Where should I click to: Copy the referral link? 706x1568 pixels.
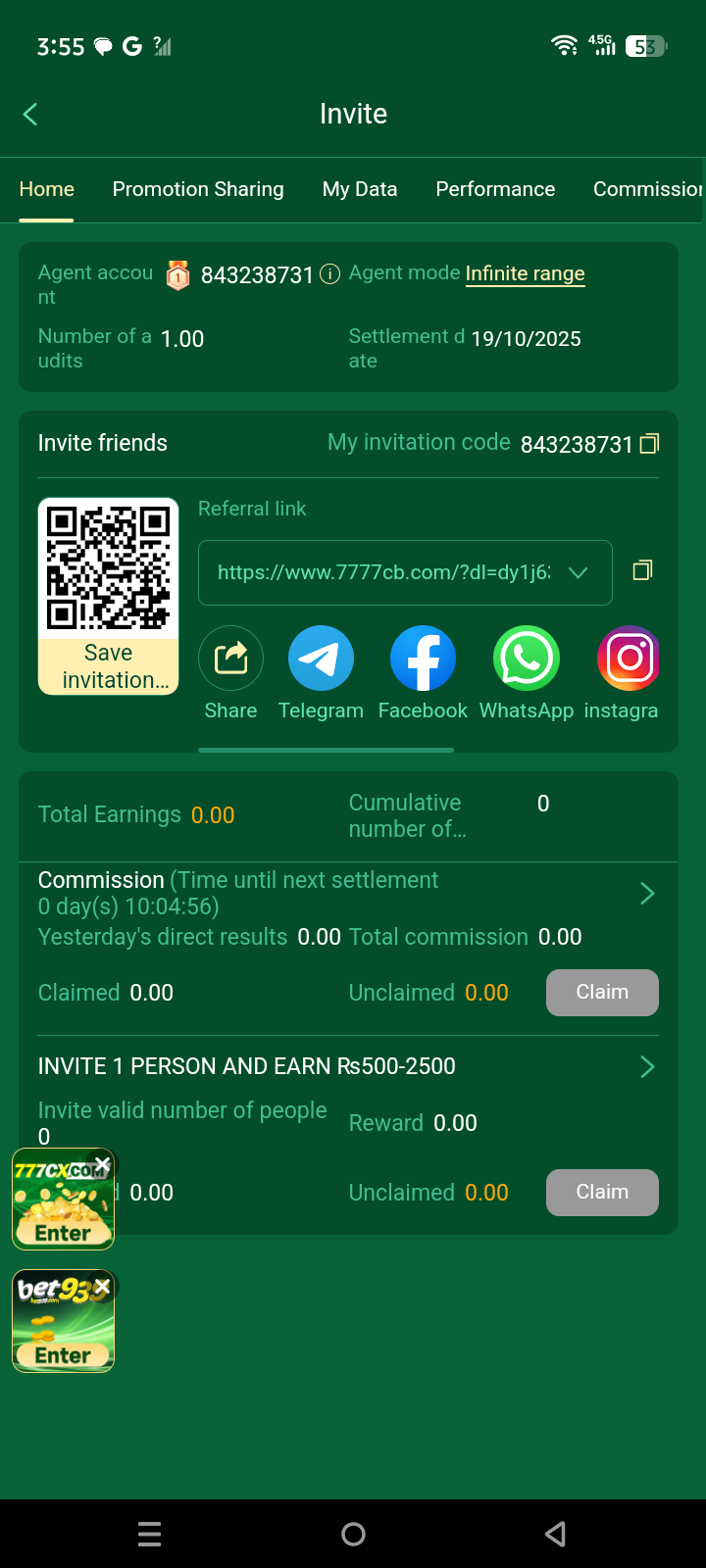(x=642, y=570)
